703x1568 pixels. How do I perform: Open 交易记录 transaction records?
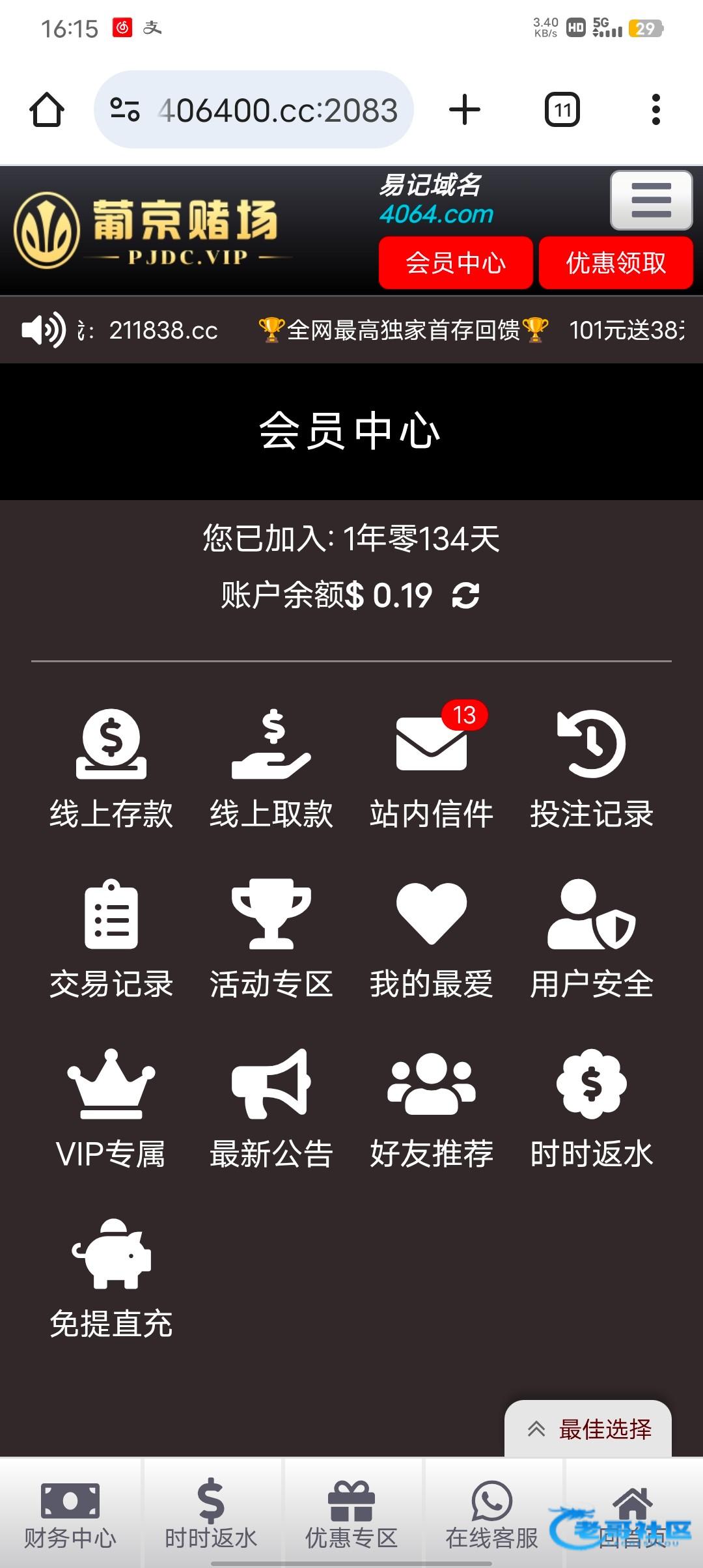[111, 940]
